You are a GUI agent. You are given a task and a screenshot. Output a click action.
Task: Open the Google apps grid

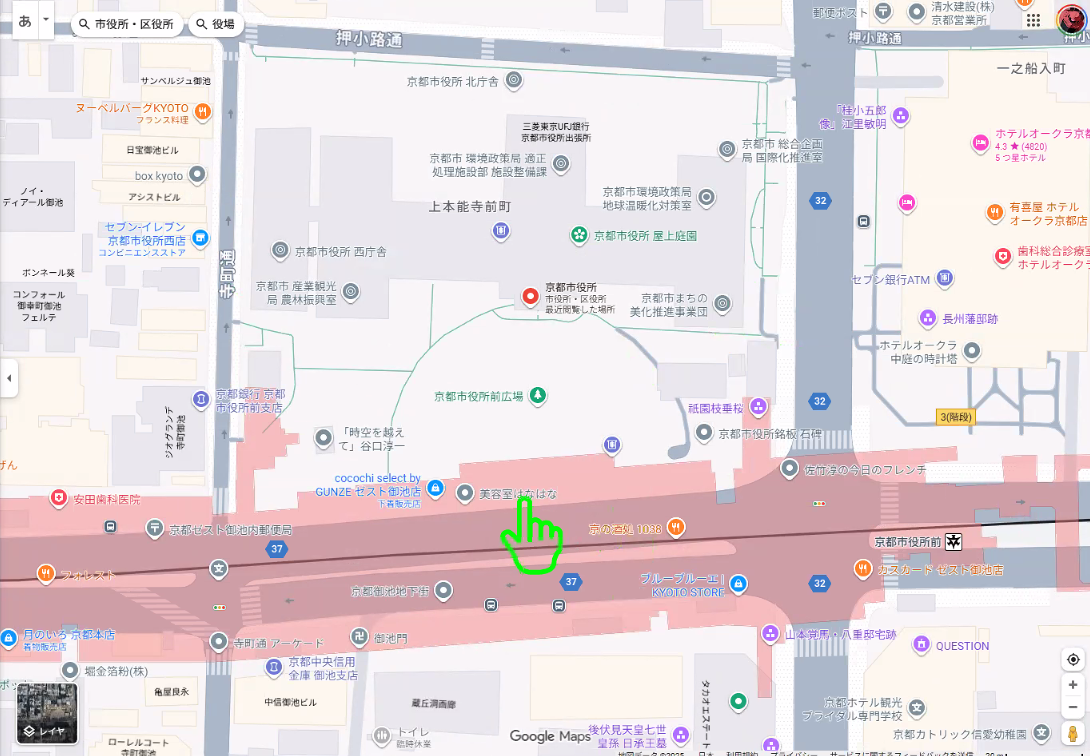(x=1033, y=20)
